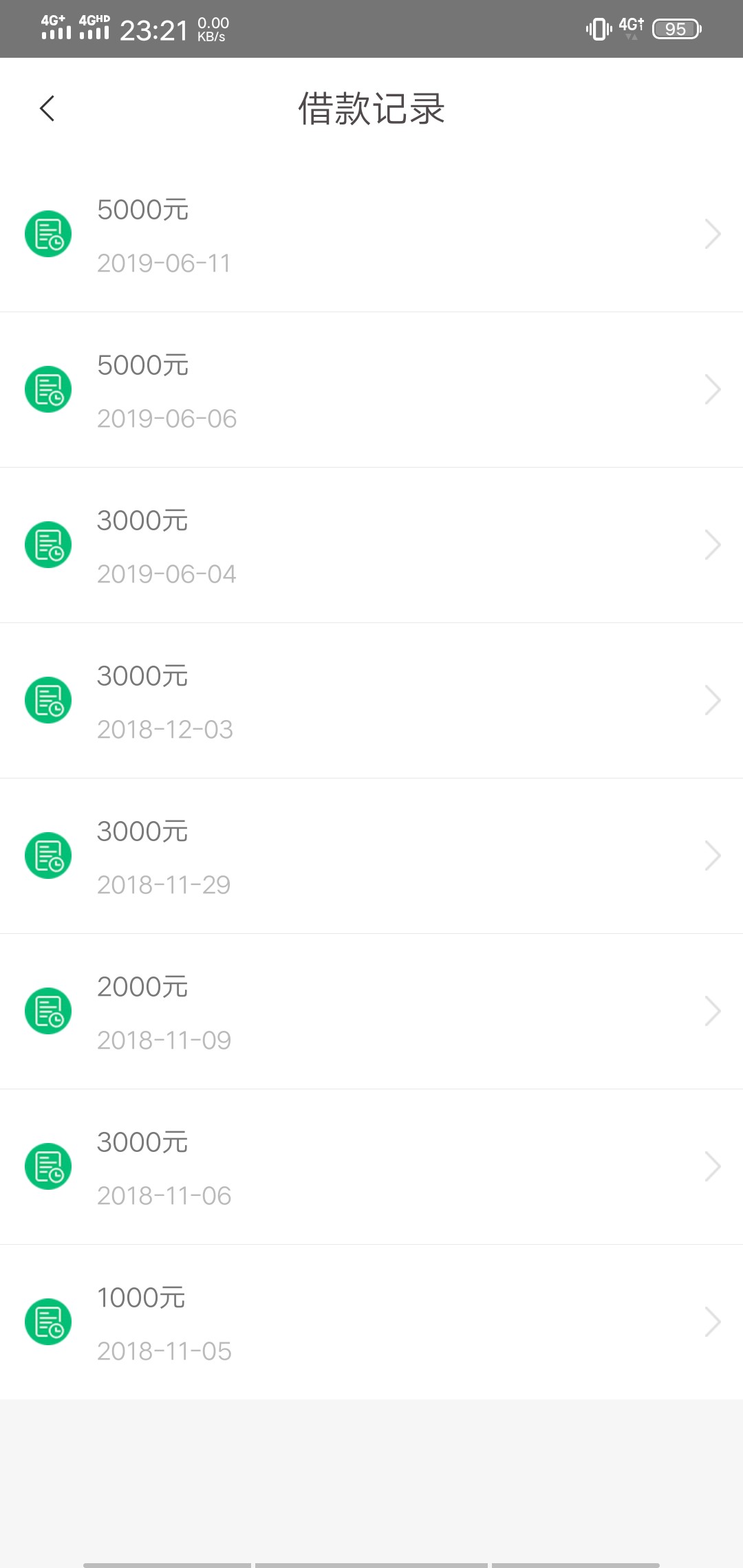Select the 3000元 record dated 2018-11-06

point(371,1167)
